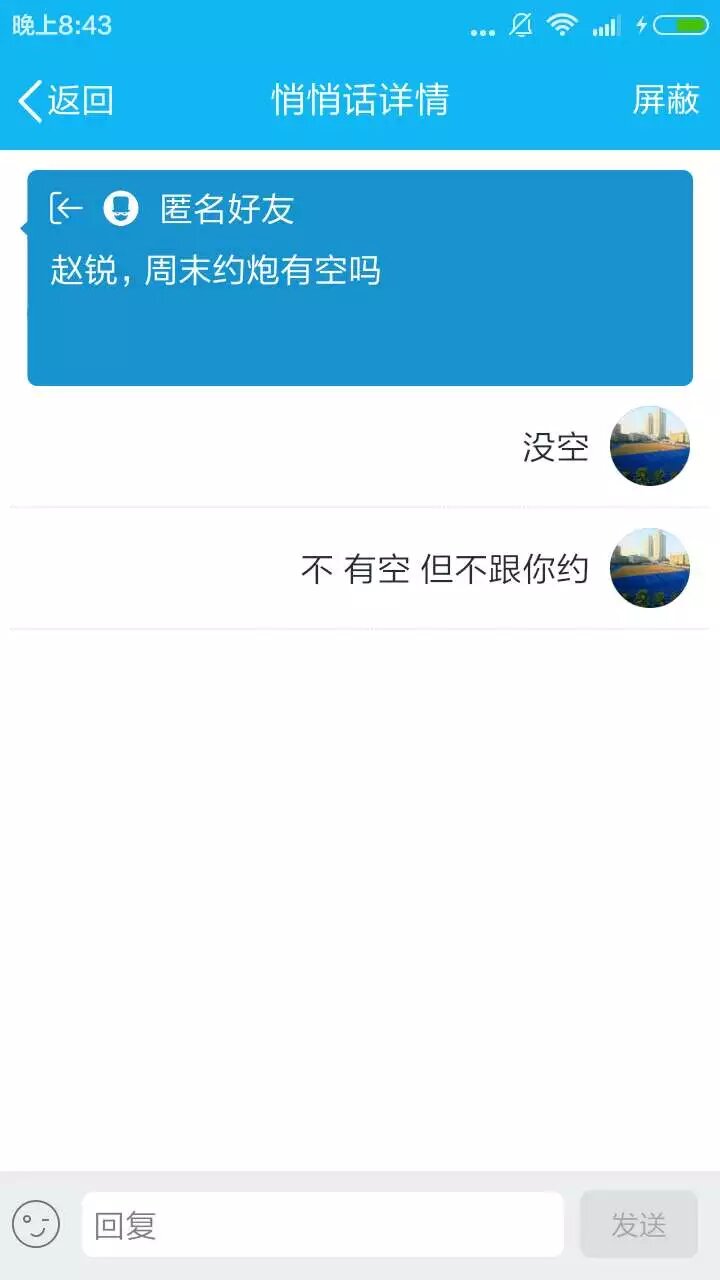
Task: Open the avatar beside 不 有空 但不跟你约
Action: coord(650,568)
